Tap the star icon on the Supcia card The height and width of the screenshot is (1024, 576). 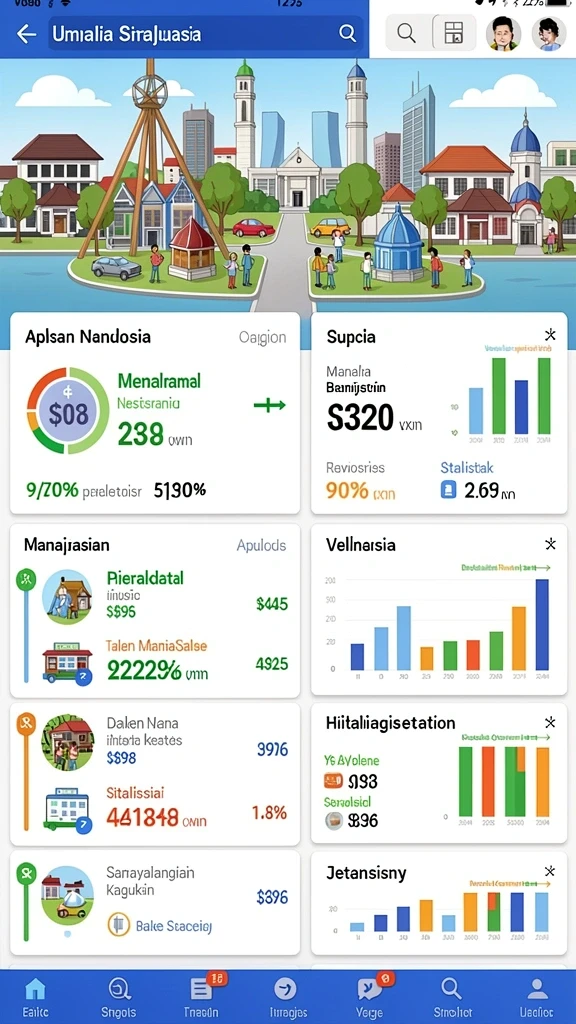point(550,335)
